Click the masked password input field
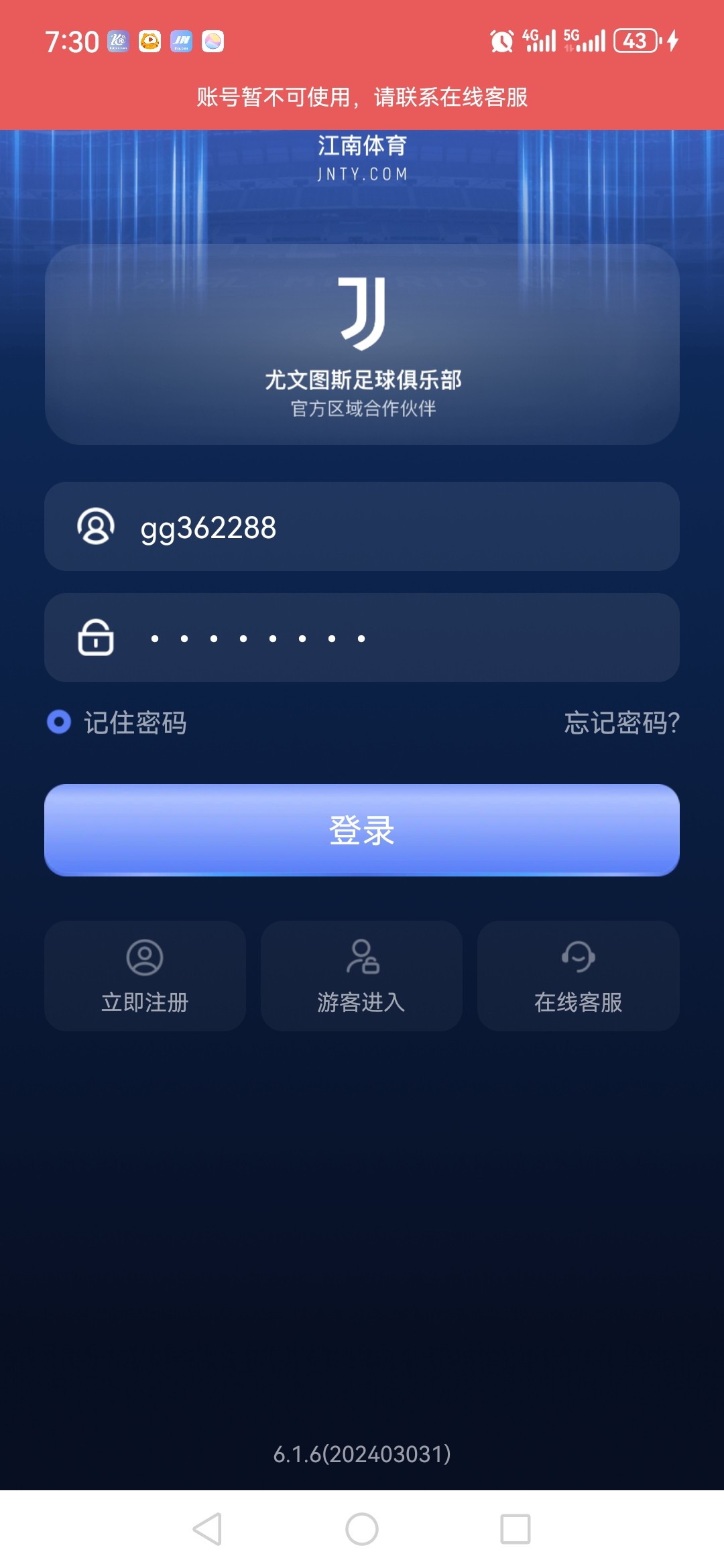724x1568 pixels. pos(362,640)
